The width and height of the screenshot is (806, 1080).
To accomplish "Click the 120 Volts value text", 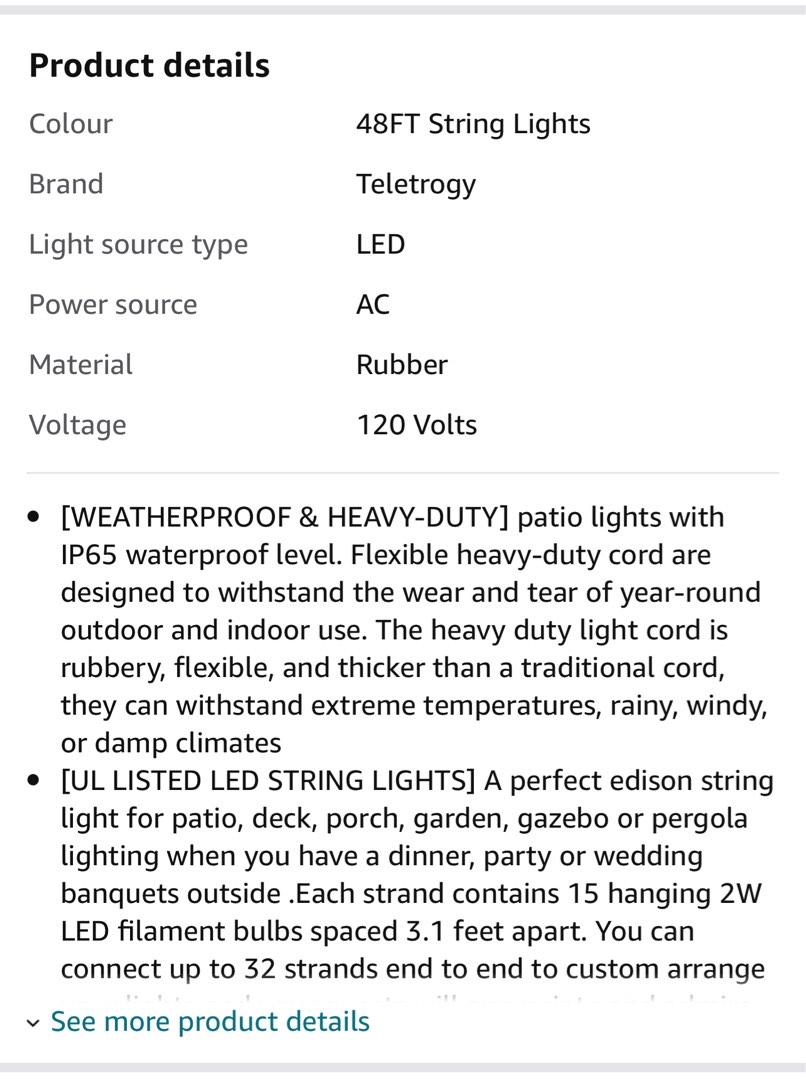I will pyautogui.click(x=416, y=424).
